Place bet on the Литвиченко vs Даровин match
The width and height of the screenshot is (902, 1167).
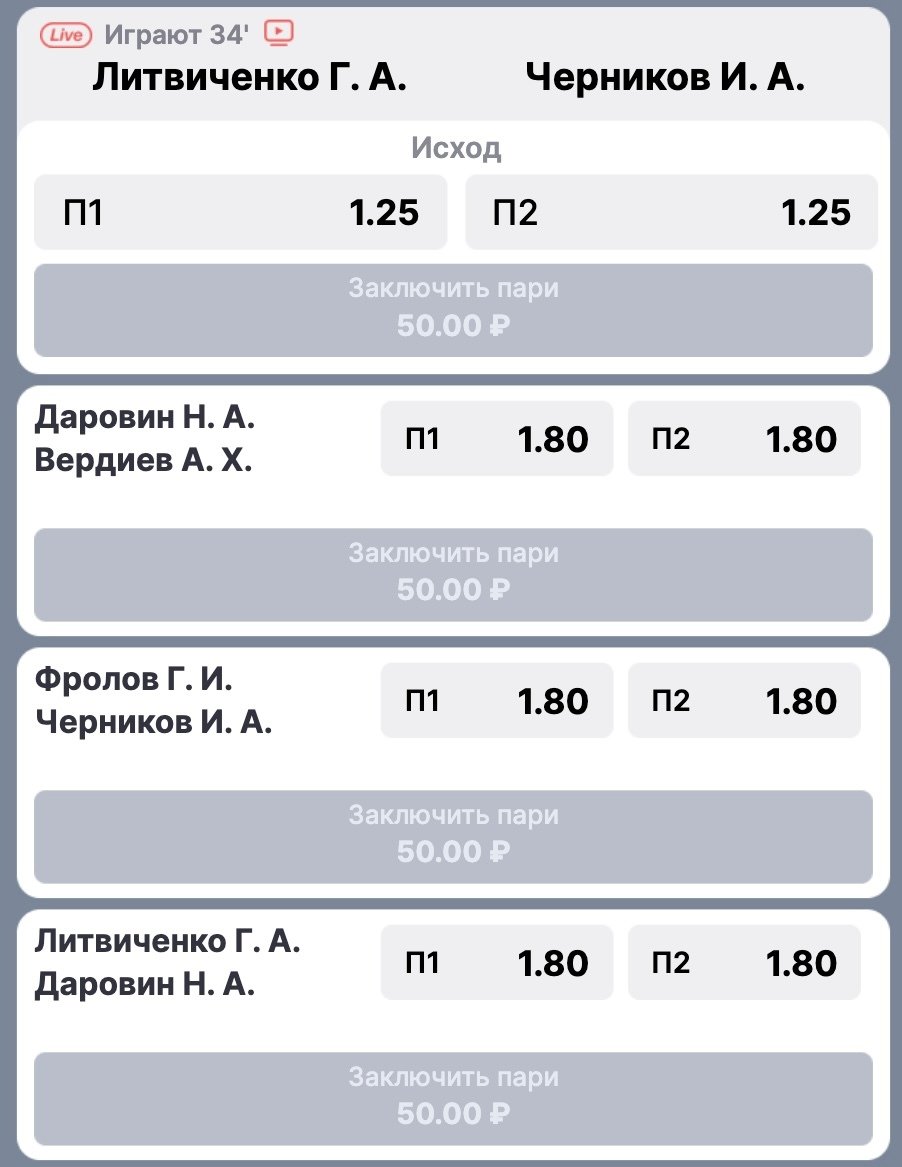coord(453,1097)
